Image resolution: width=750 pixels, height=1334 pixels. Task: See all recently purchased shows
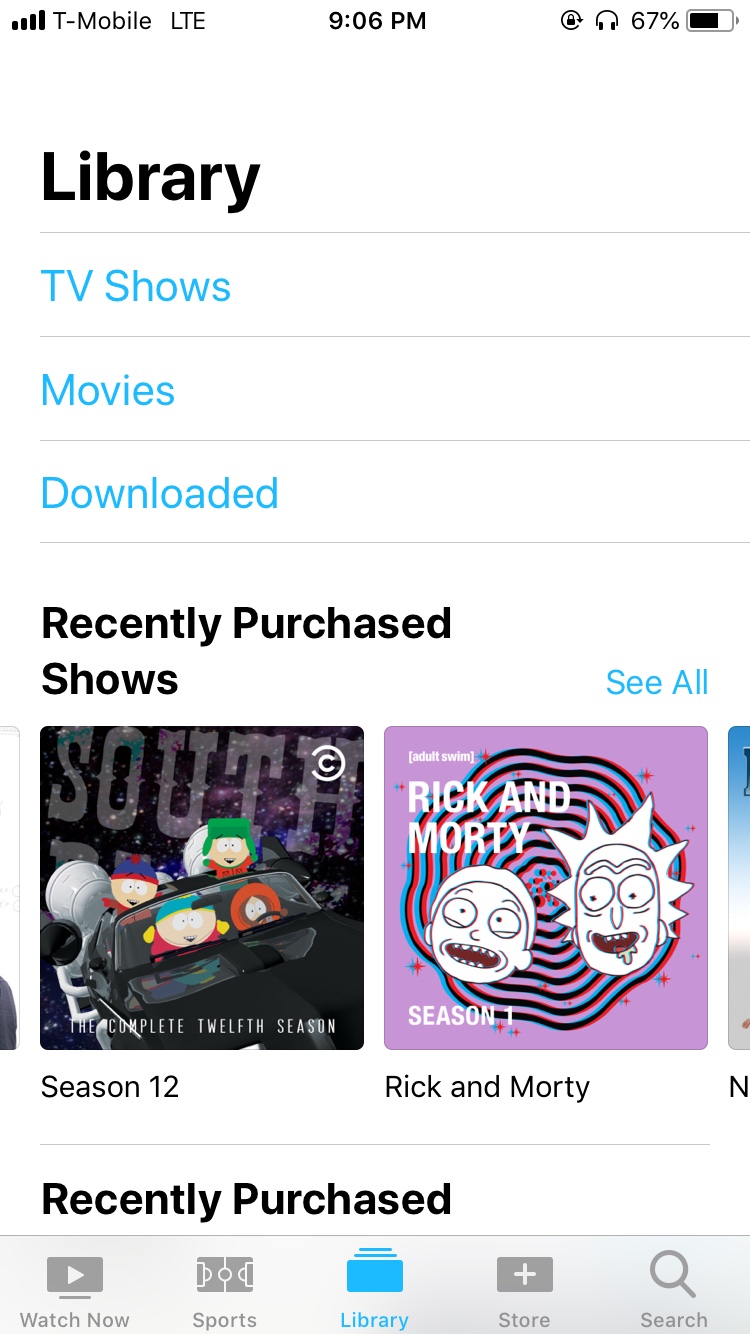657,682
